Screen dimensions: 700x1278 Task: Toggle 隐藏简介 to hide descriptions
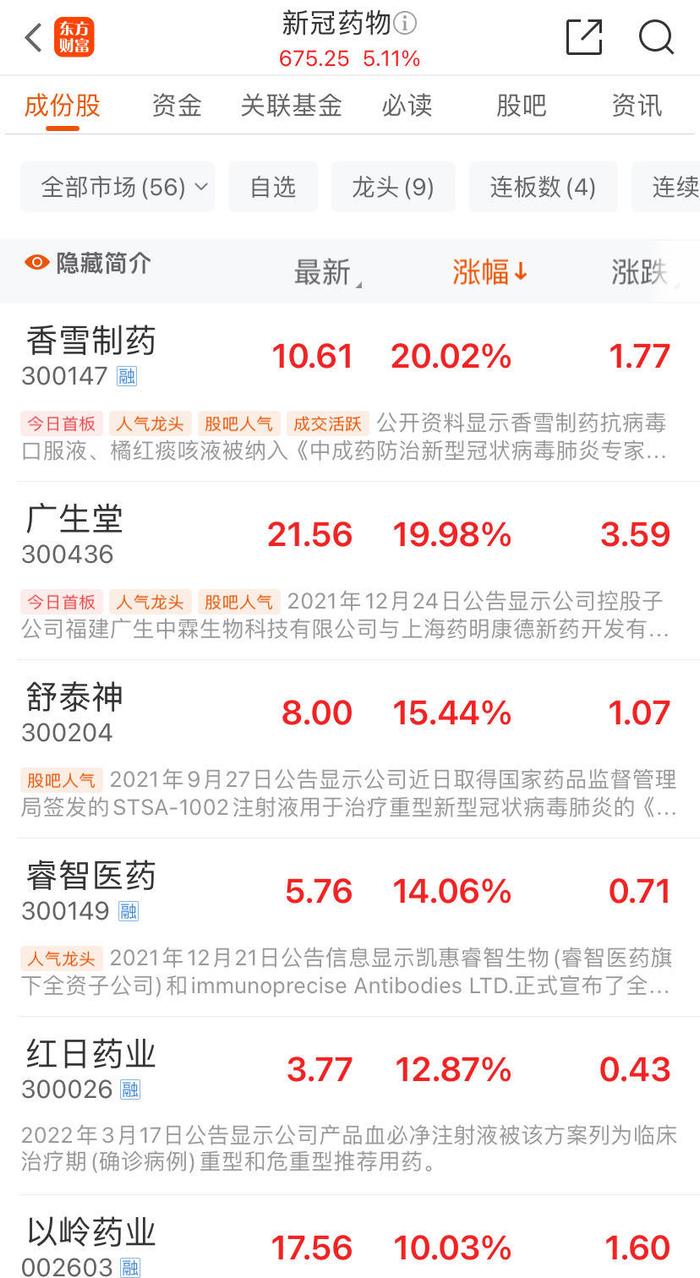(88, 263)
